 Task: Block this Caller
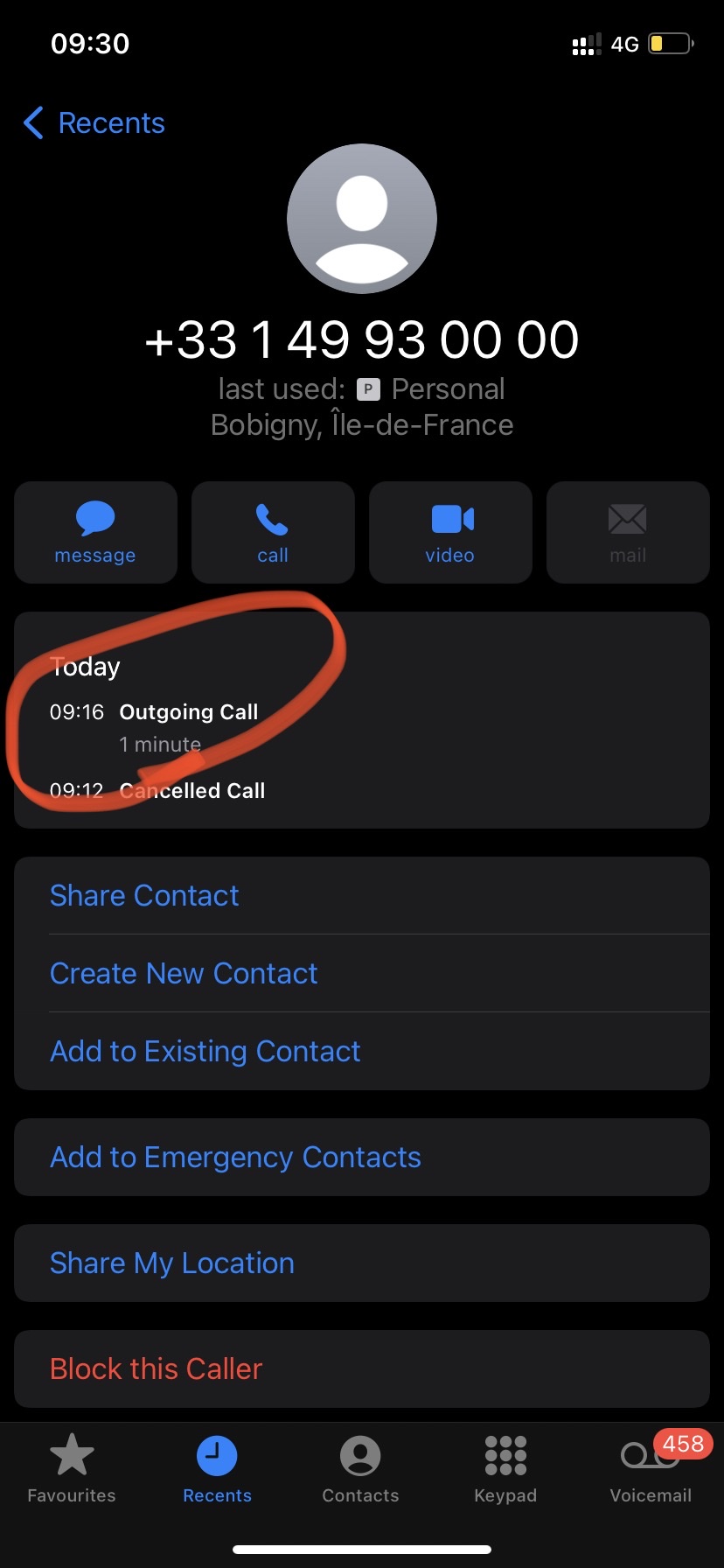(x=156, y=1369)
